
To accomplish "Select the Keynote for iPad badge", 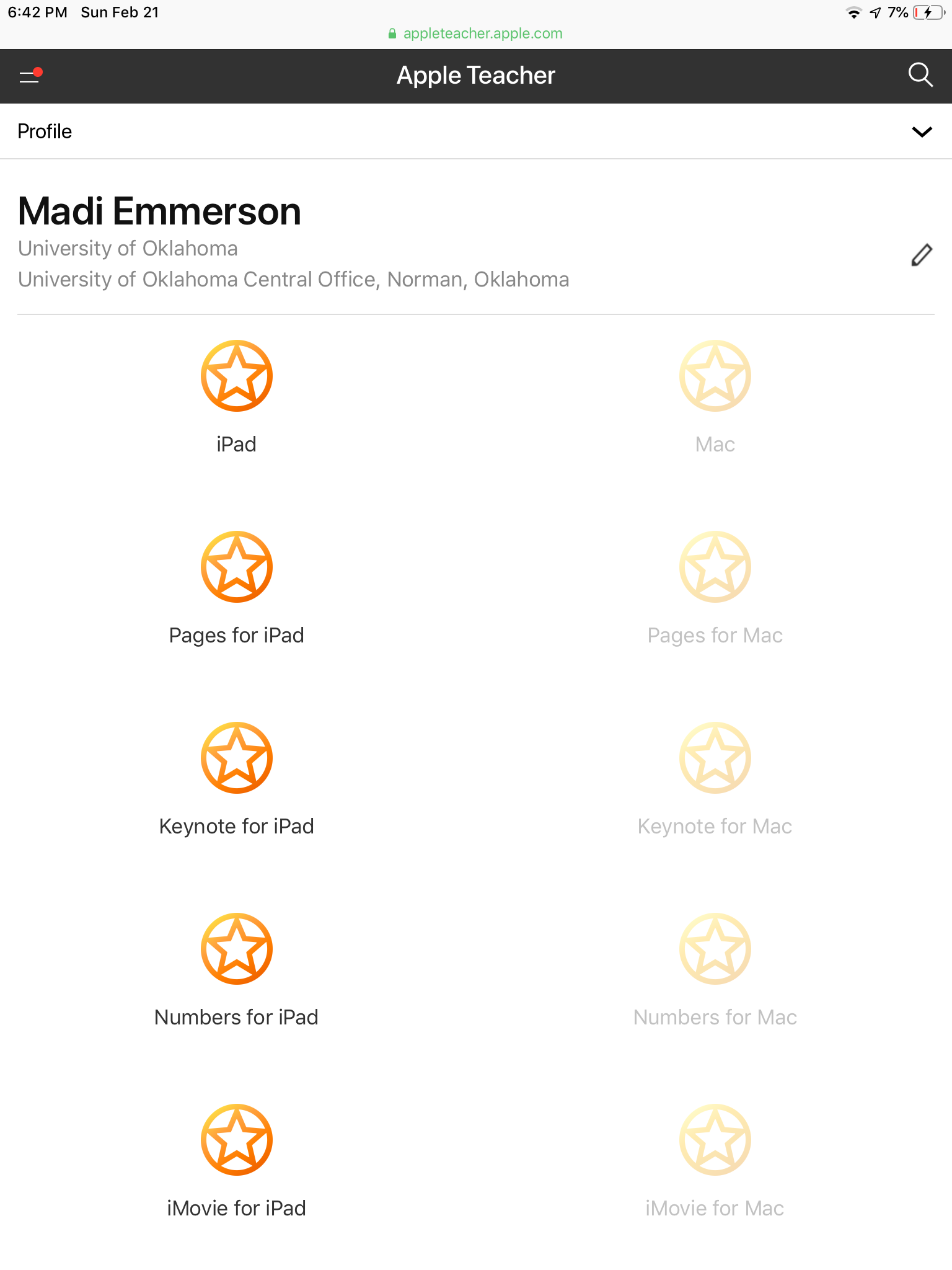I will (236, 758).
